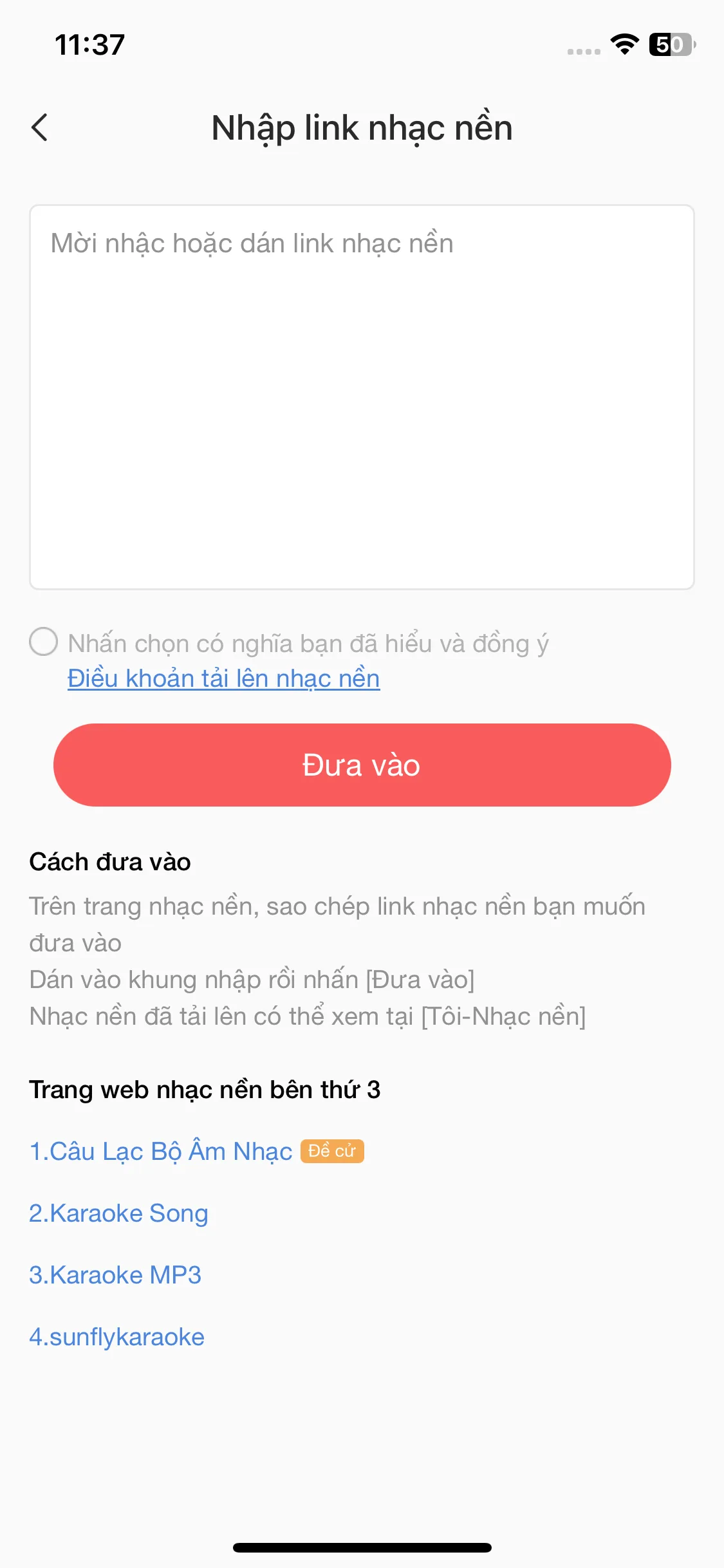Tap the 'Nhập link nhạc nền' title
Viewport: 724px width, 1568px height.
pos(362,127)
